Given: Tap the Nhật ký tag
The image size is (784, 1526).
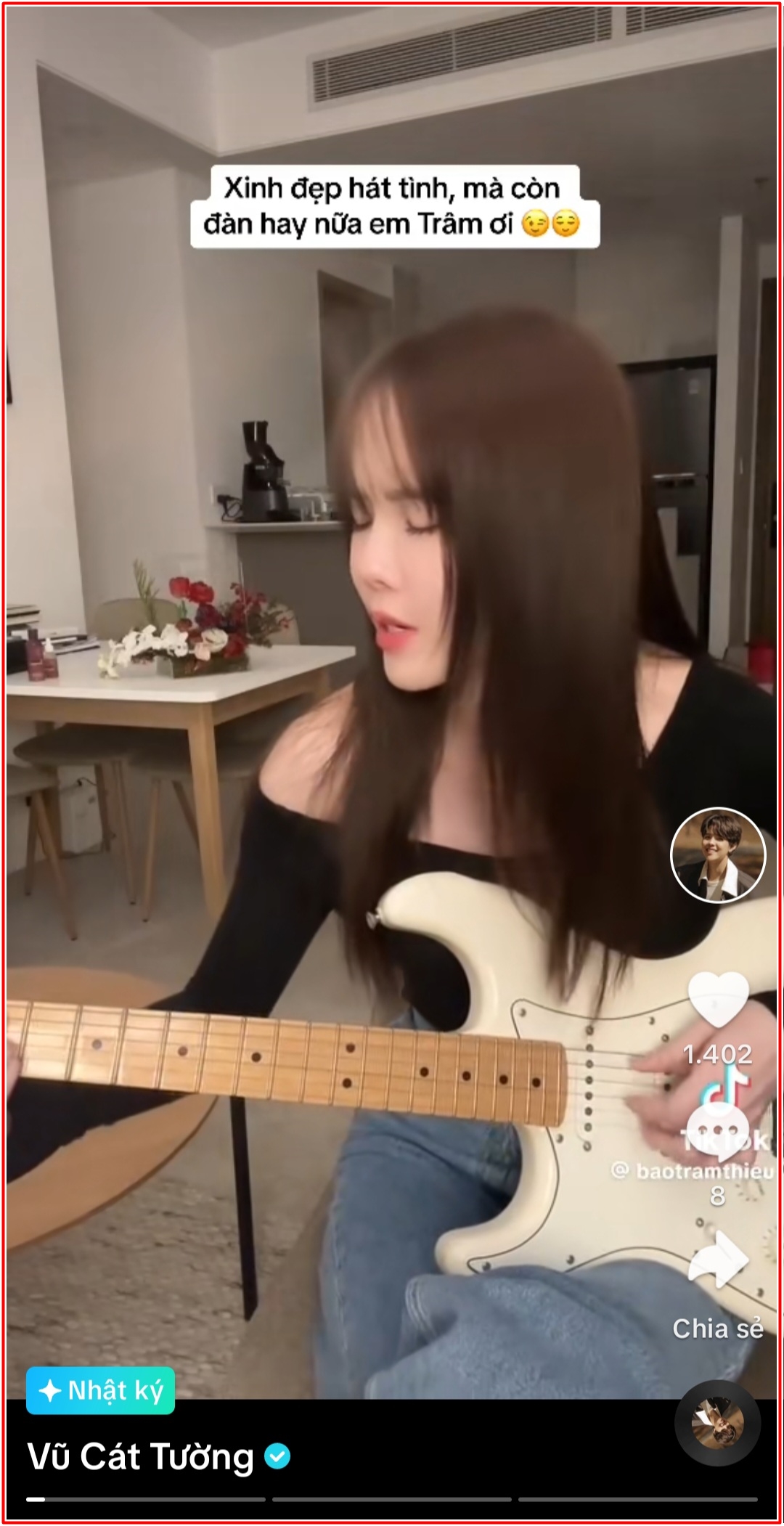Looking at the screenshot, I should (x=100, y=1390).
